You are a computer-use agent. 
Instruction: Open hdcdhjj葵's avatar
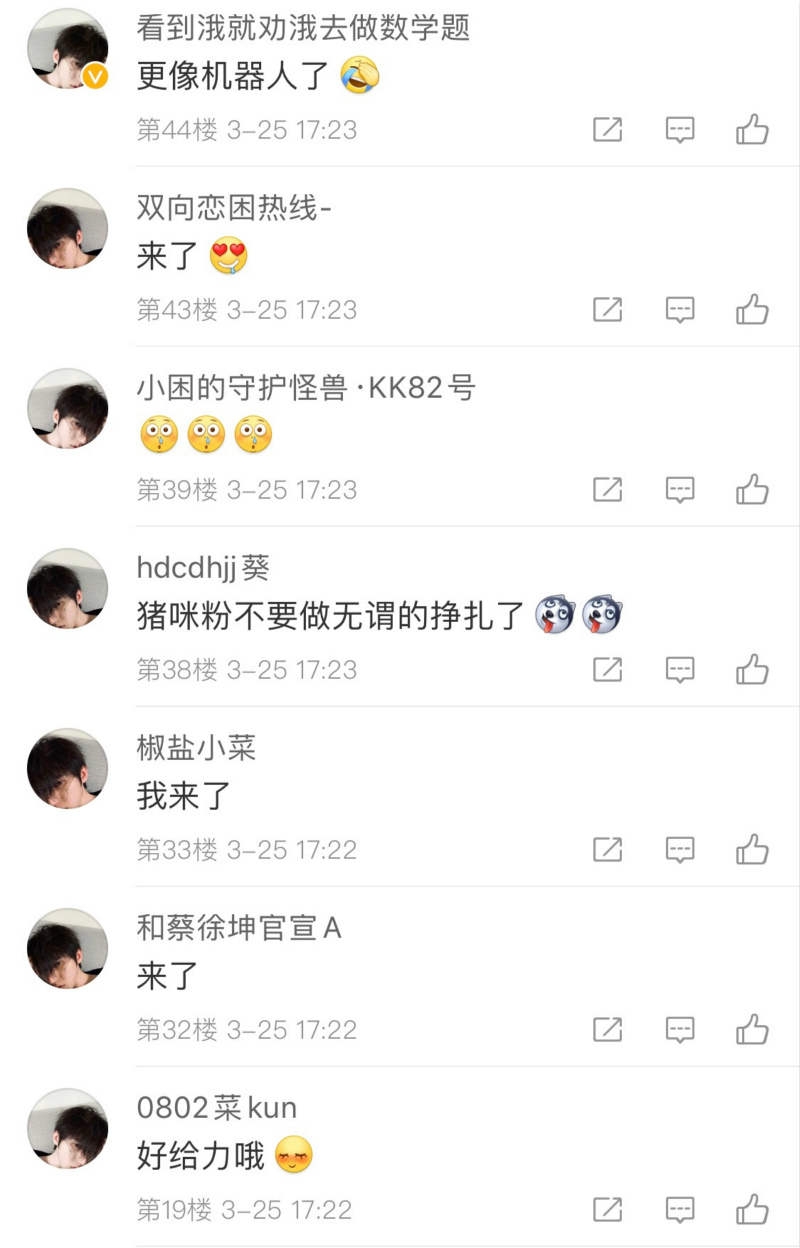point(67,588)
